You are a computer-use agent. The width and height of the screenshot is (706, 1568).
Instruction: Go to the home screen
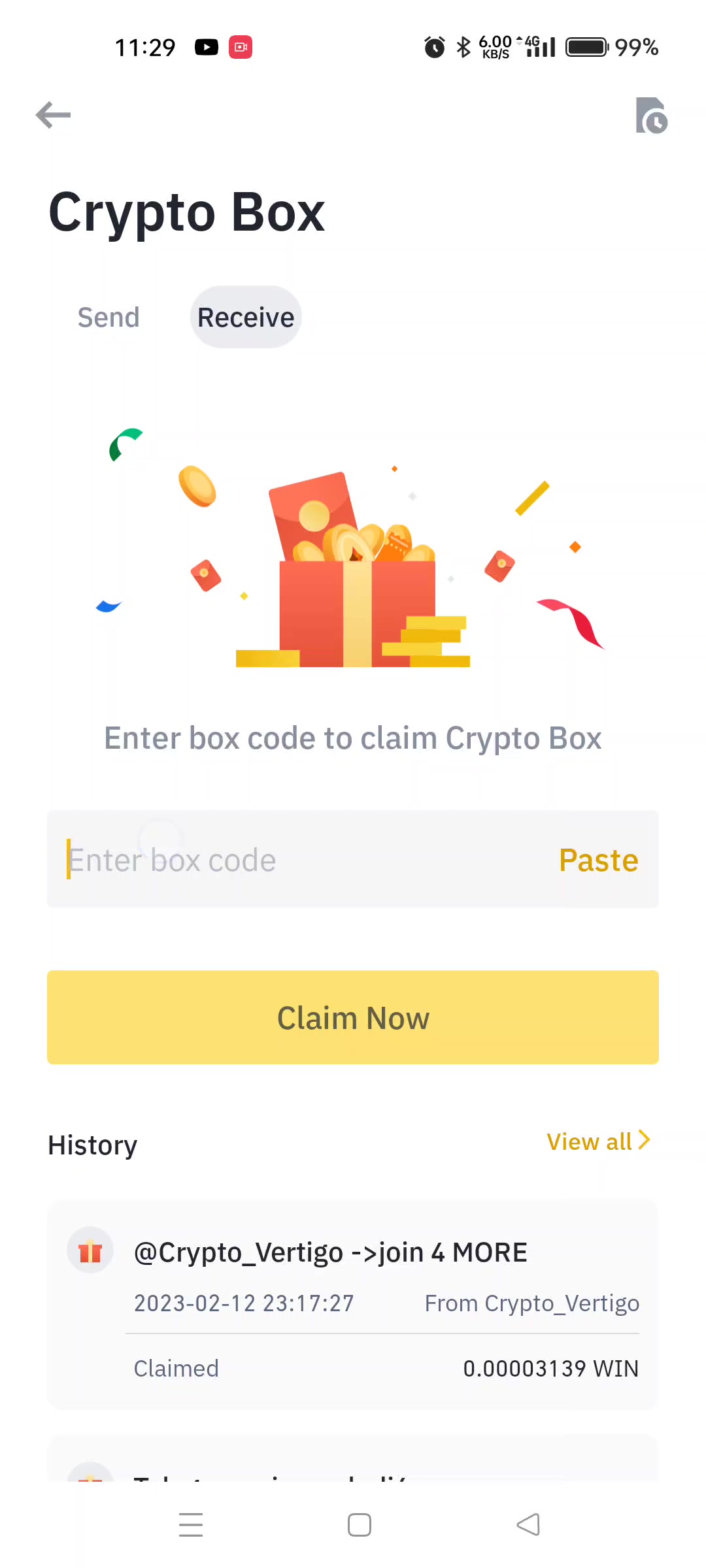click(x=360, y=1525)
